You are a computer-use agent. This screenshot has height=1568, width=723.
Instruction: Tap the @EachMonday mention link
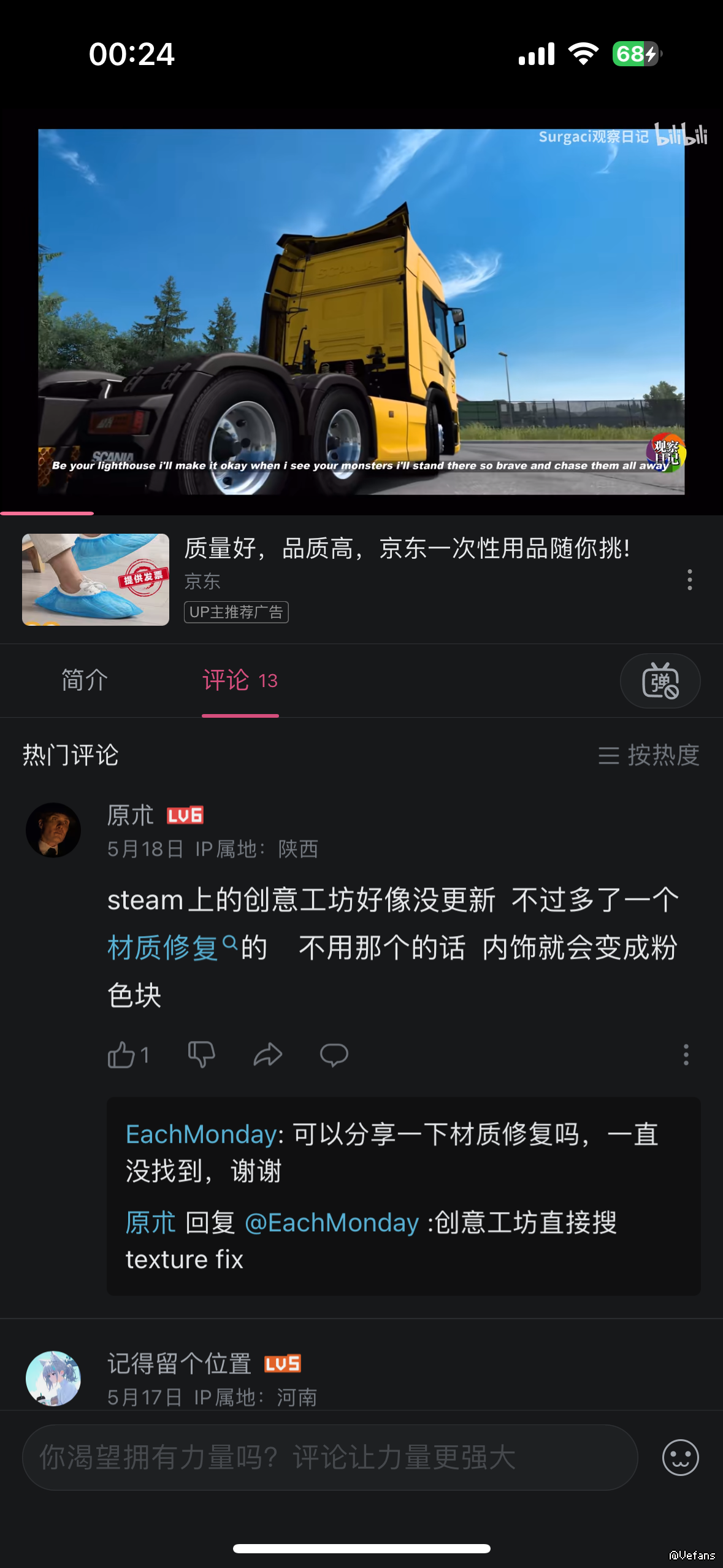click(x=332, y=1223)
